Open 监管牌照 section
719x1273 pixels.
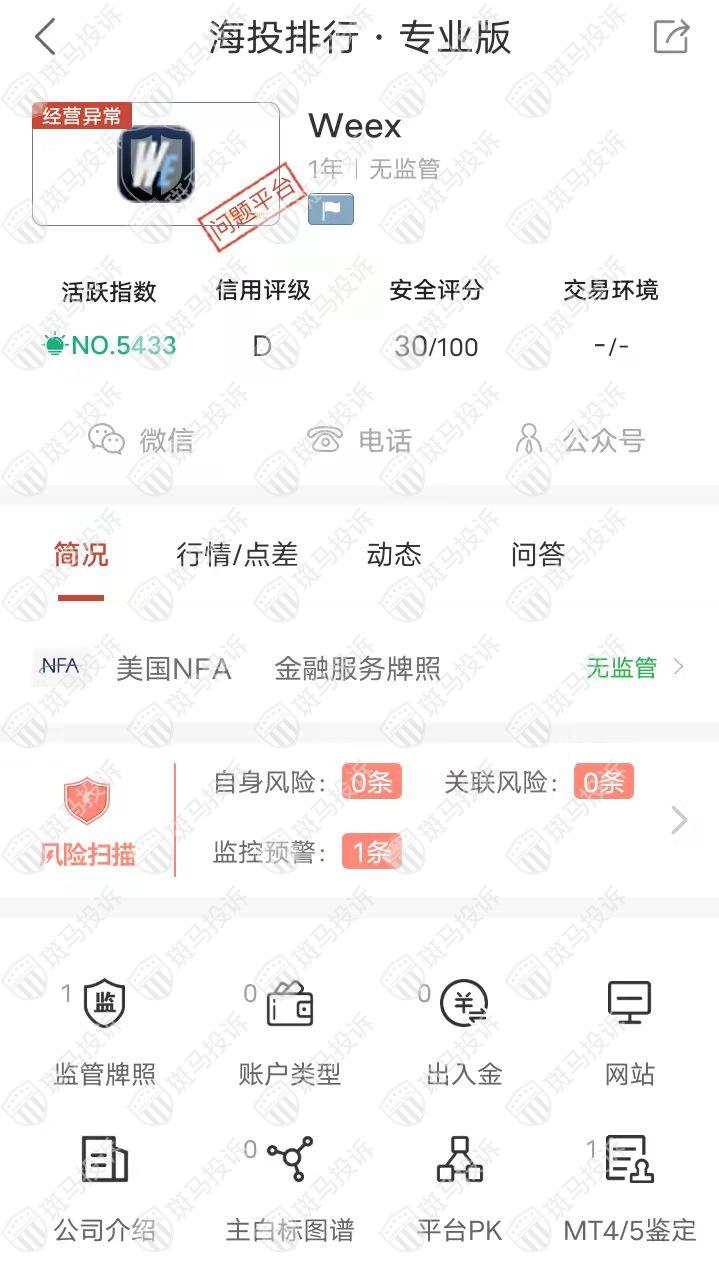(x=105, y=1030)
